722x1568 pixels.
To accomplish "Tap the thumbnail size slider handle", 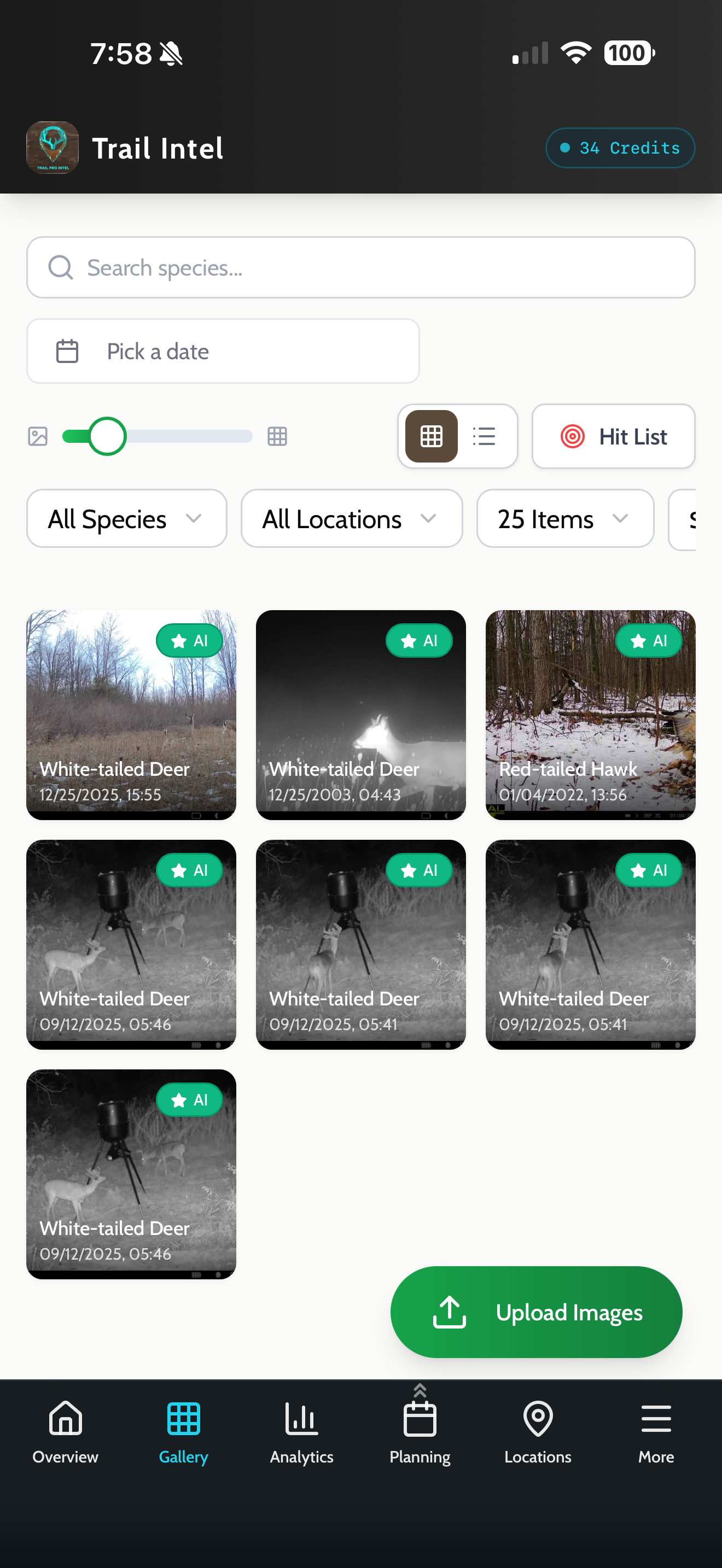I will tap(107, 436).
